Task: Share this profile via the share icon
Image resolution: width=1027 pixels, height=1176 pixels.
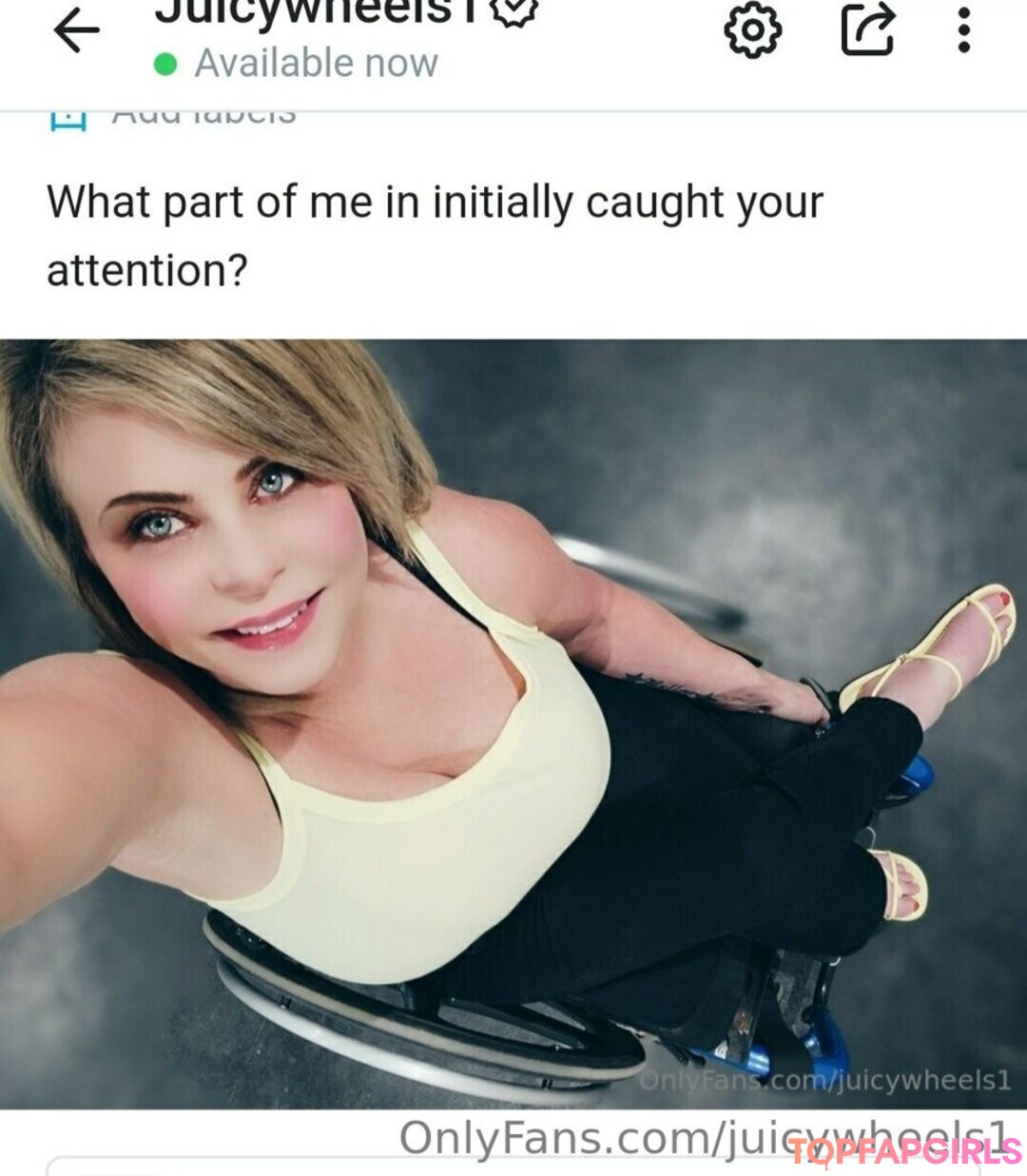Action: coord(867,30)
